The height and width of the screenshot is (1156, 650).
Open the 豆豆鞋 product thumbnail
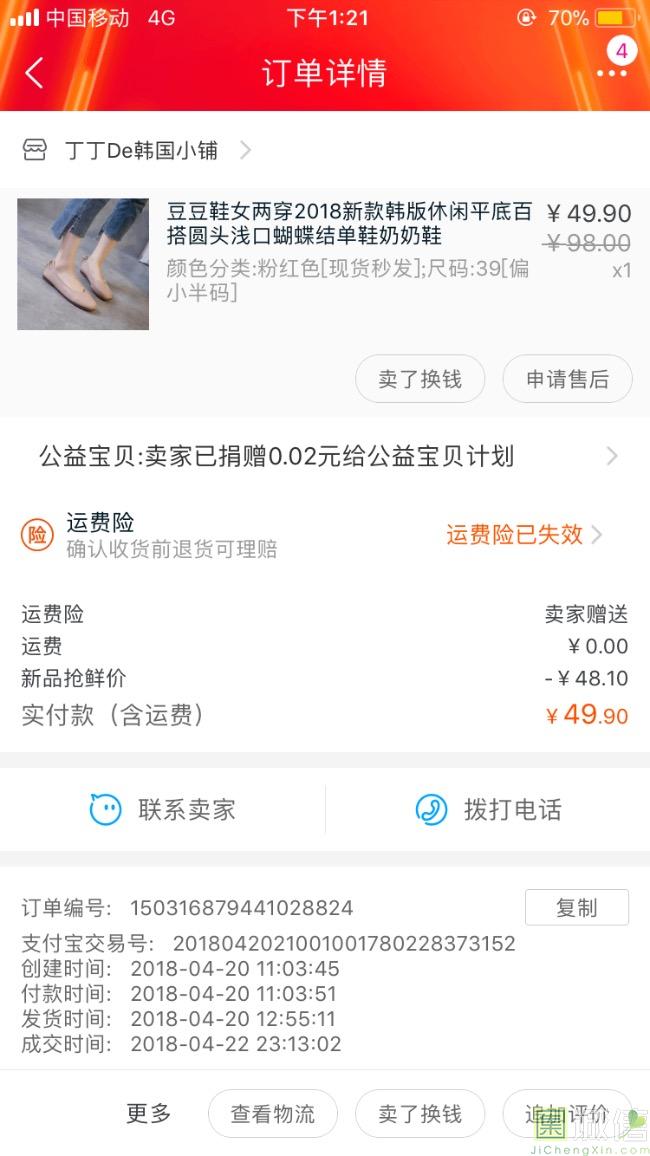[83, 264]
